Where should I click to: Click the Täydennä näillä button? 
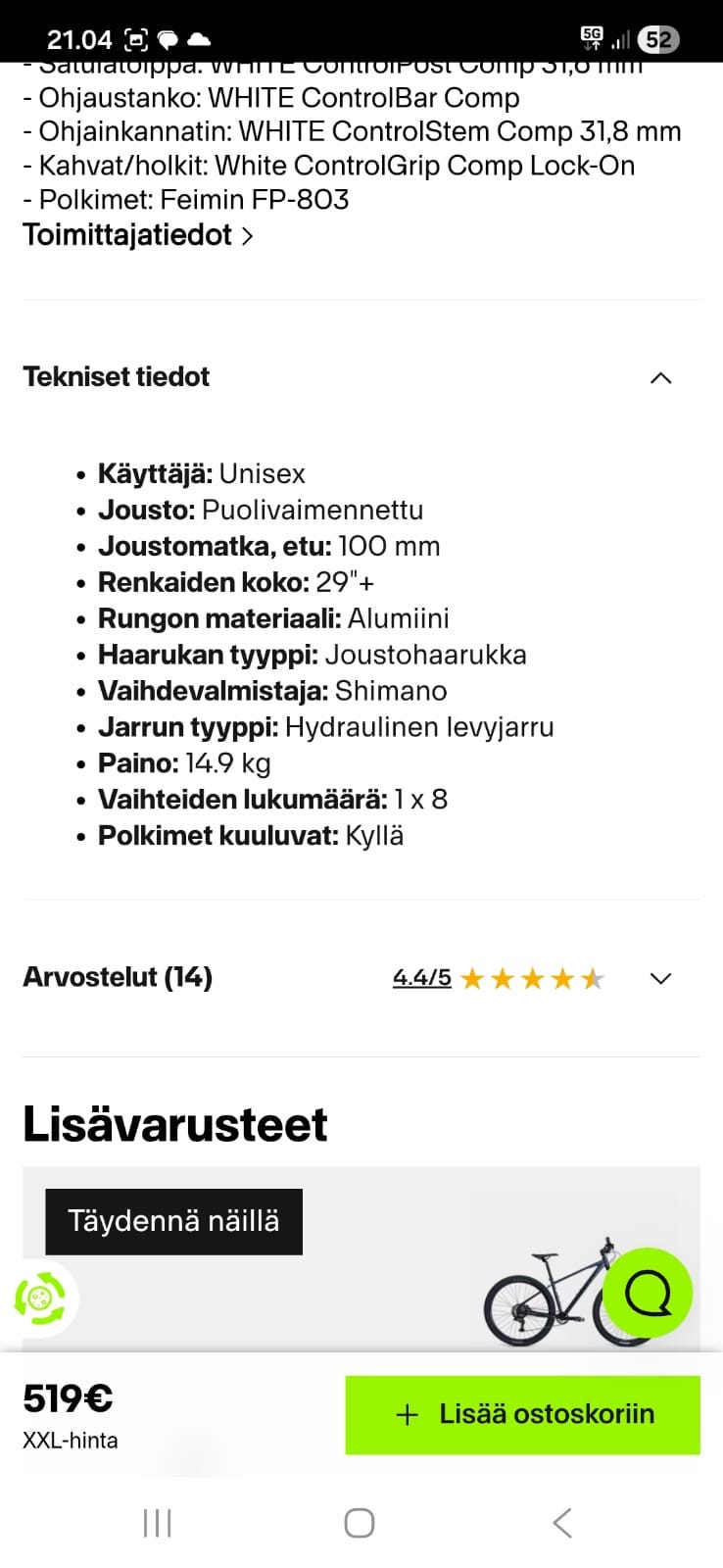(x=173, y=1221)
